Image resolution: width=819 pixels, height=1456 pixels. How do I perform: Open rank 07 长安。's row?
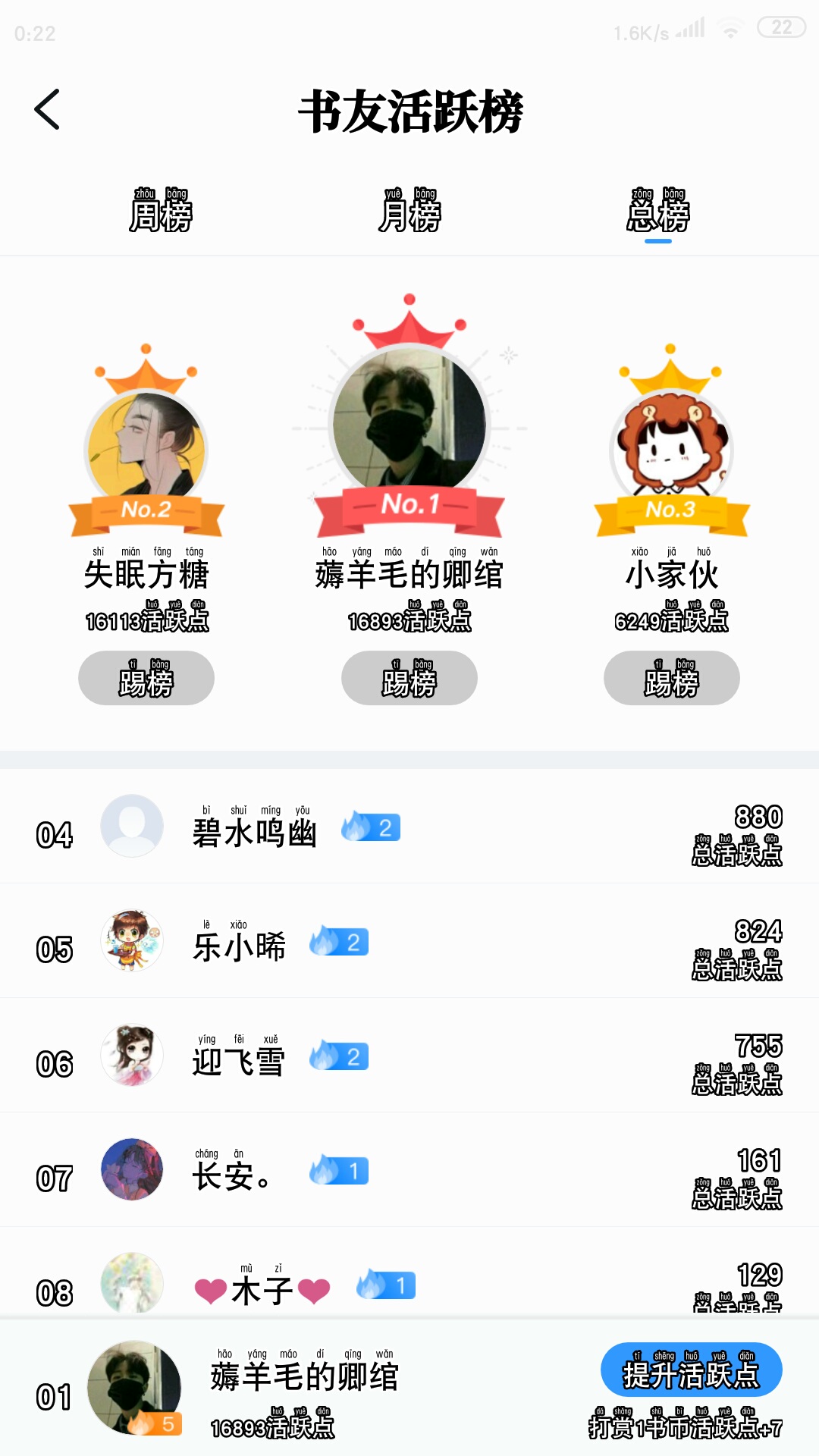(409, 1170)
